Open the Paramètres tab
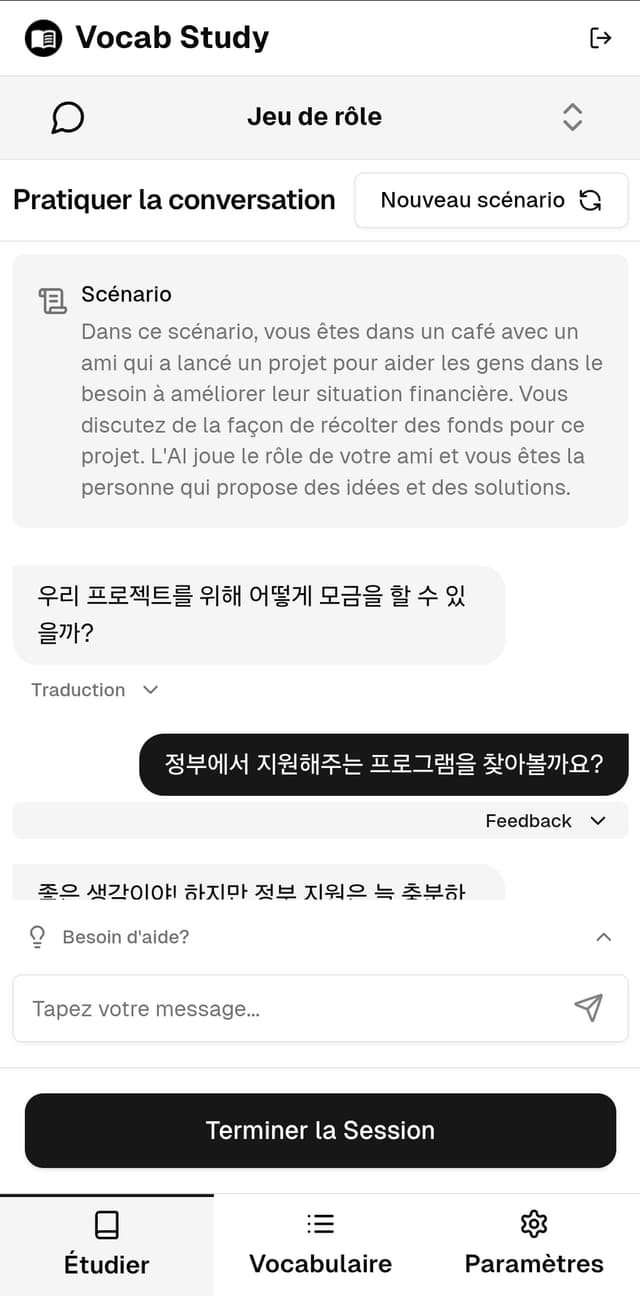The image size is (640, 1296). coord(534,1244)
